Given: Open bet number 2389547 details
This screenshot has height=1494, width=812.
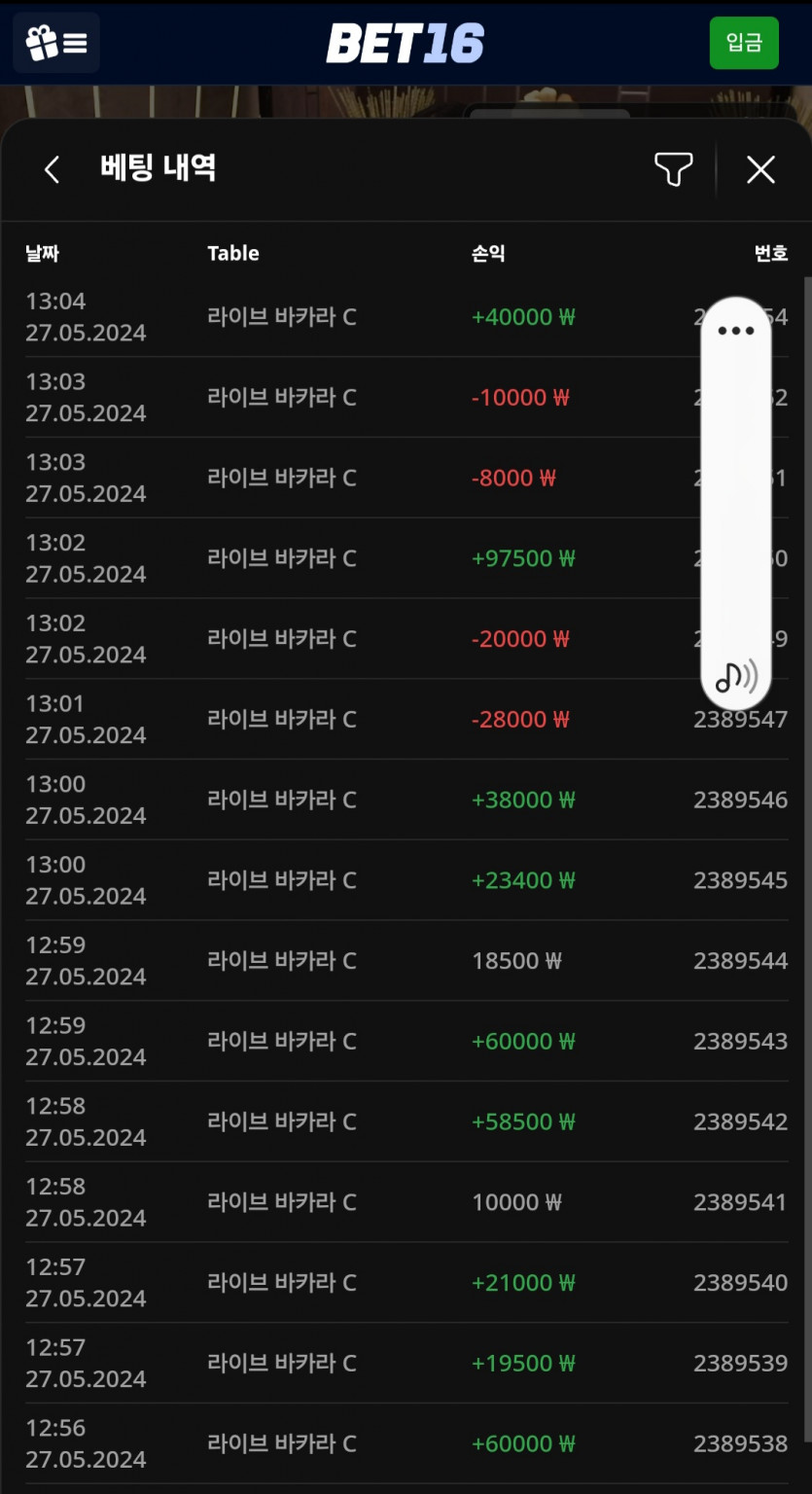Looking at the screenshot, I should click(x=406, y=720).
